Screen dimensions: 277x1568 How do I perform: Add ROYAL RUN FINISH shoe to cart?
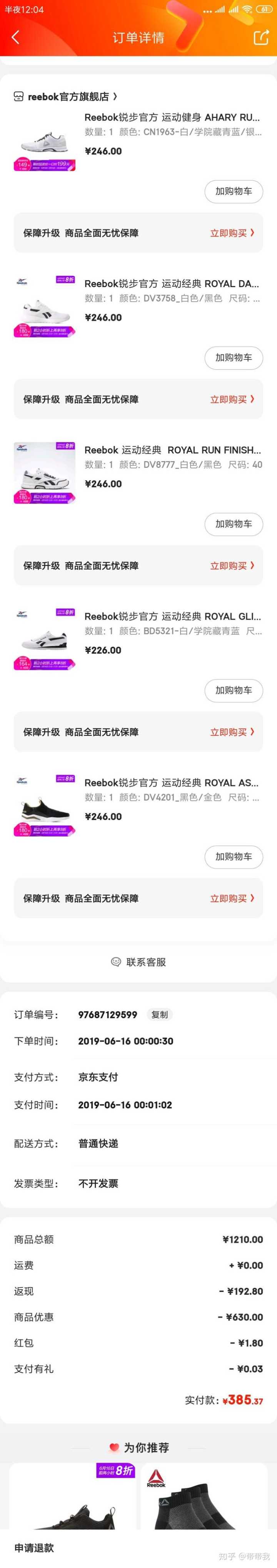[x=233, y=524]
